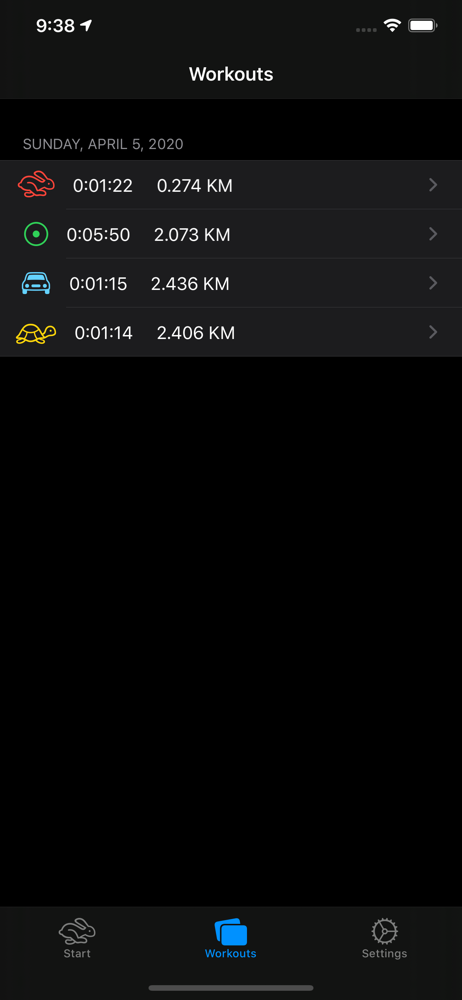Open the 2.406 KM turtle workout
462x1000 pixels.
click(231, 332)
